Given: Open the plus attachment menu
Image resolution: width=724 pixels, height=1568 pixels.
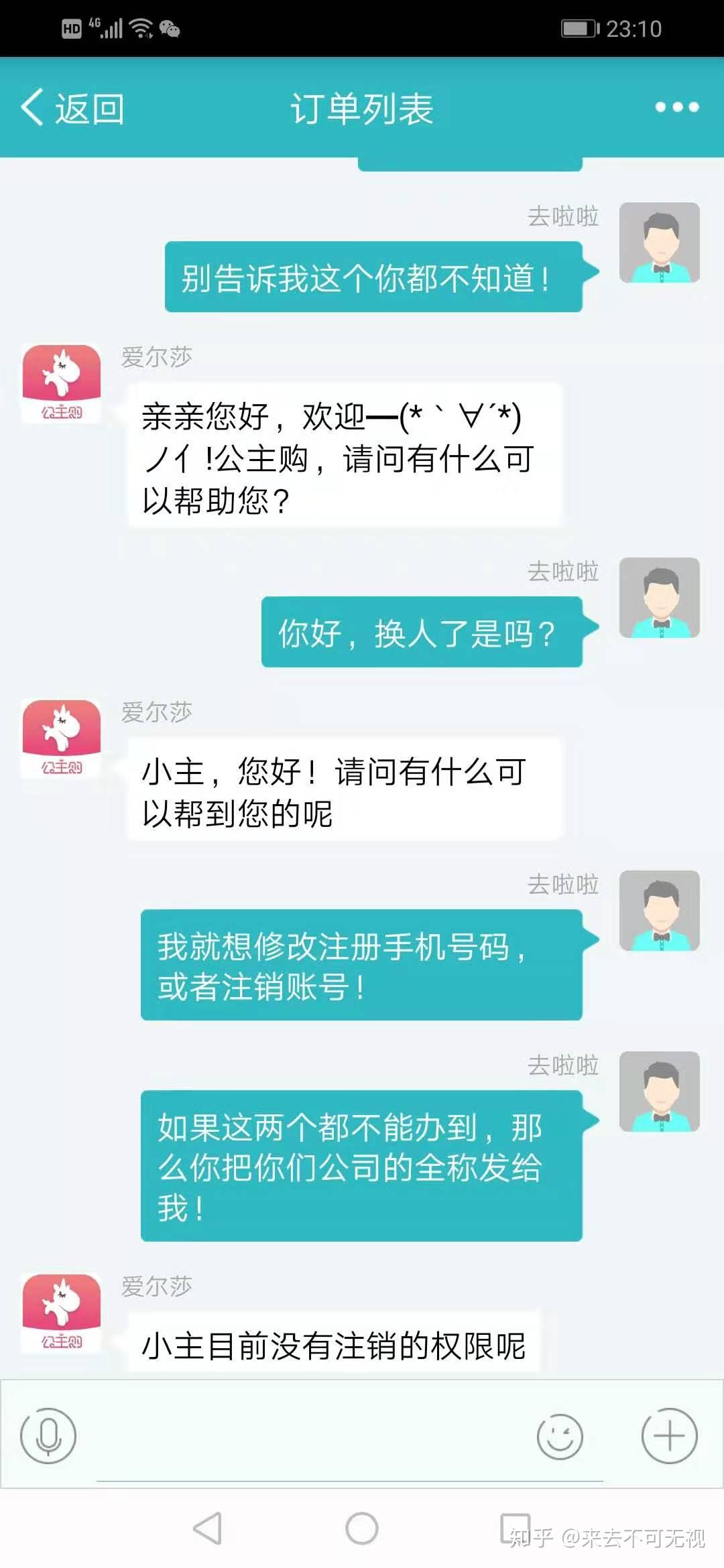Looking at the screenshot, I should [669, 1436].
